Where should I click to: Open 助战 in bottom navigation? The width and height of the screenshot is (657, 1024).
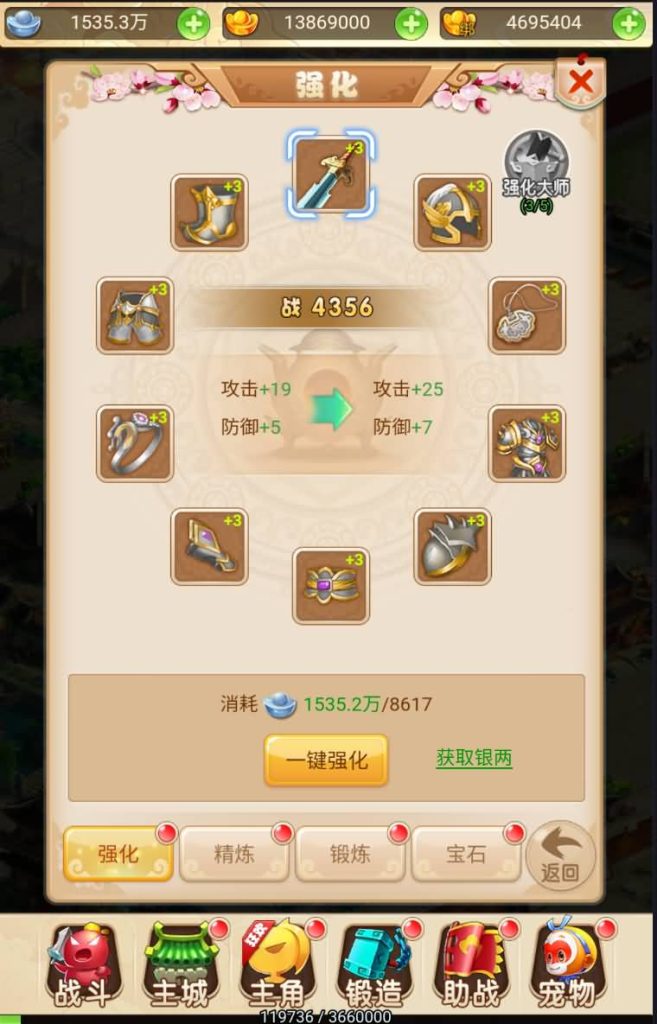point(470,967)
